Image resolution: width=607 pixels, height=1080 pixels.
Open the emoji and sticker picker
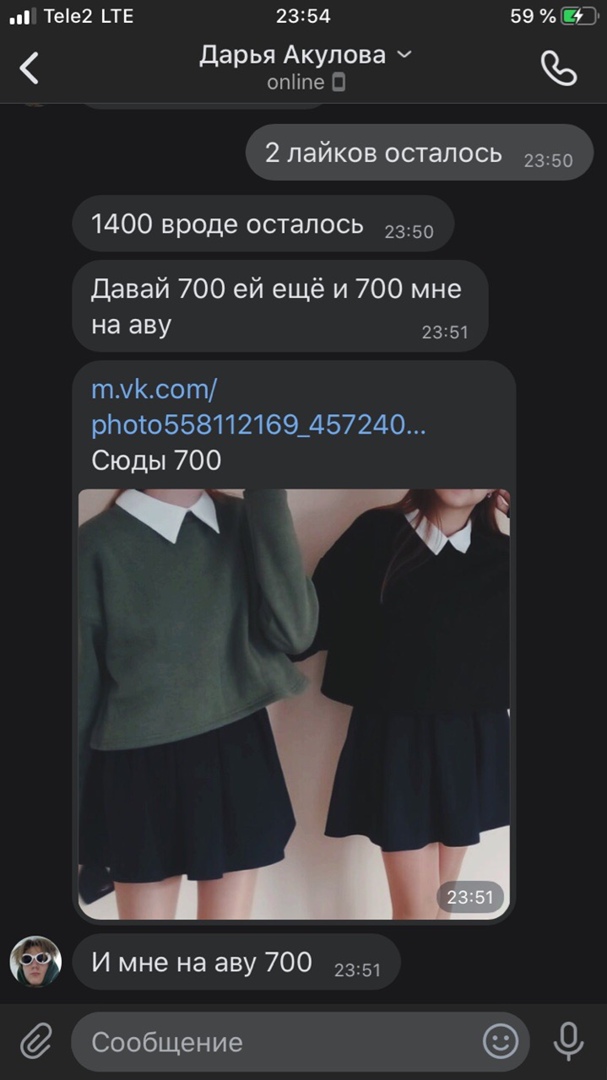point(500,1042)
